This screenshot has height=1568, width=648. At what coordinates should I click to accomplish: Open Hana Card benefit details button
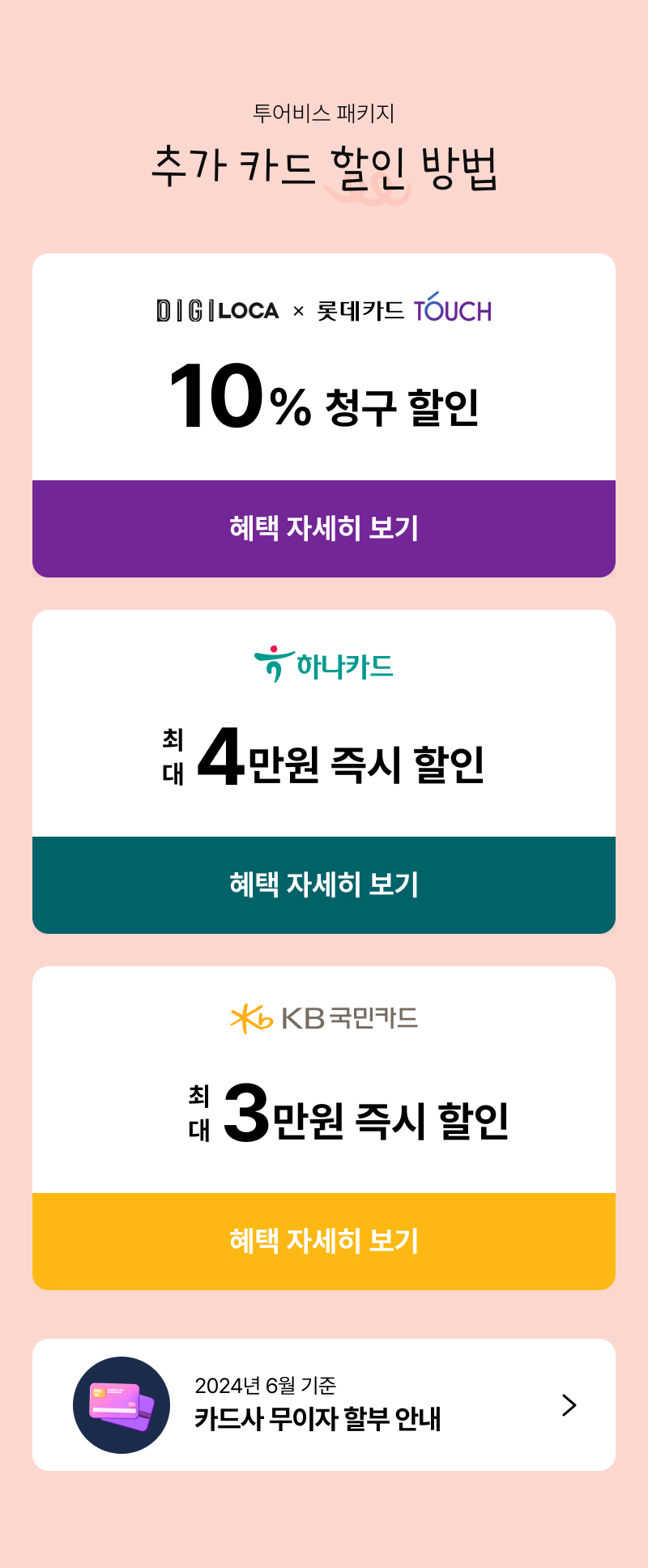[x=324, y=884]
